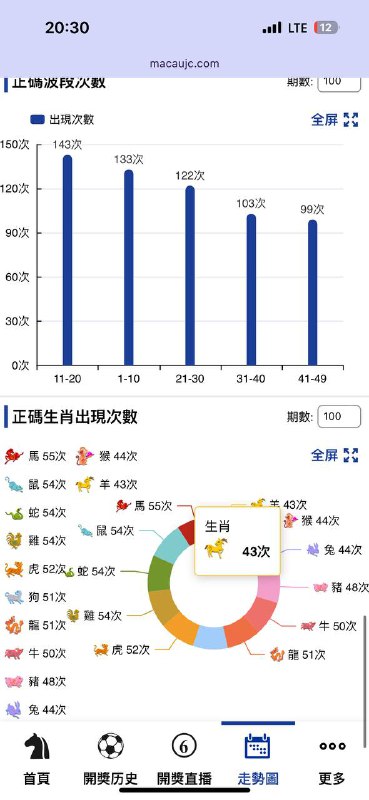This screenshot has height=800, width=369.
Task: Open the zodiac donut chart in 全屏
Action: pos(334,455)
